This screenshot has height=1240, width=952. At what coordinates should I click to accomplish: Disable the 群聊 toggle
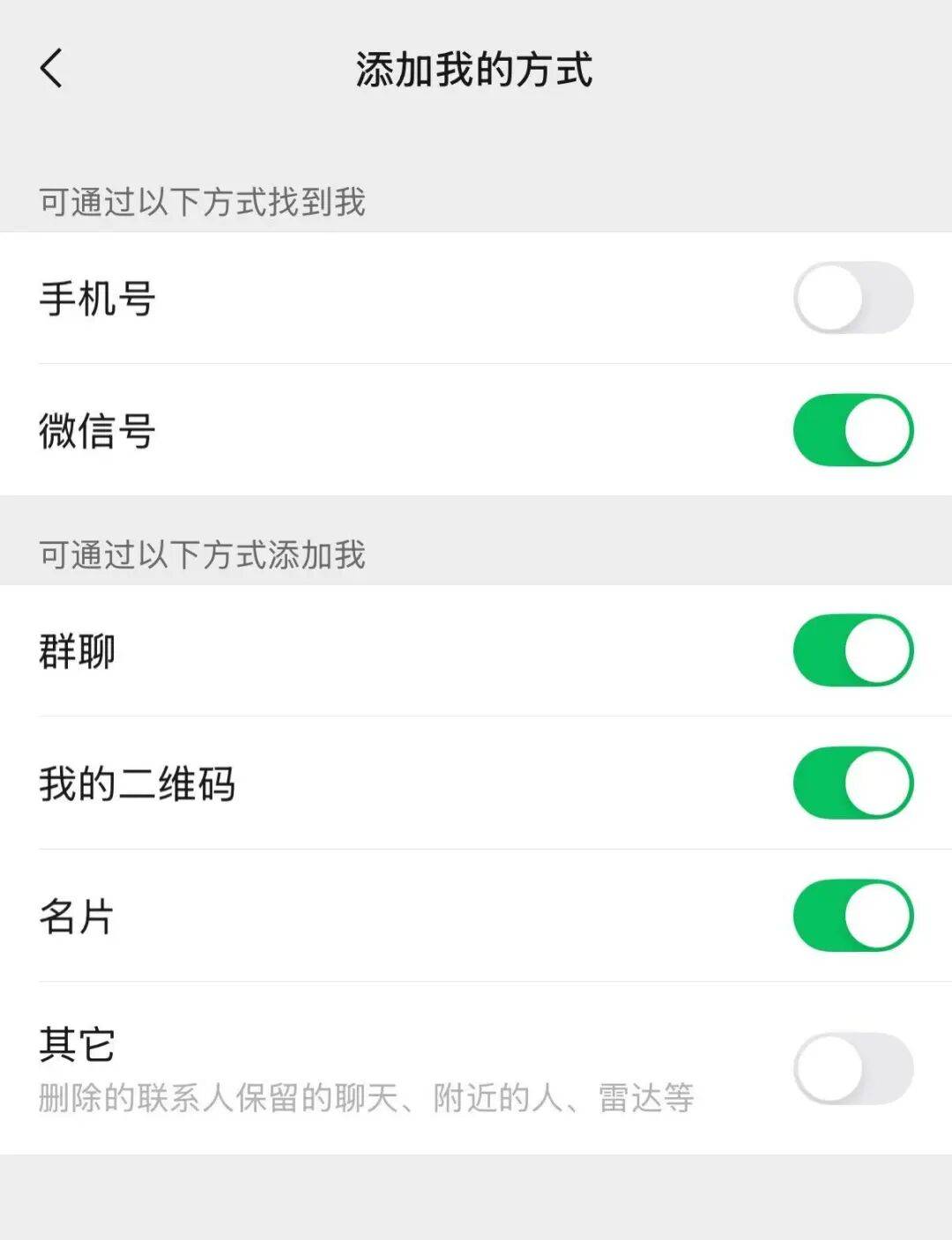(852, 650)
